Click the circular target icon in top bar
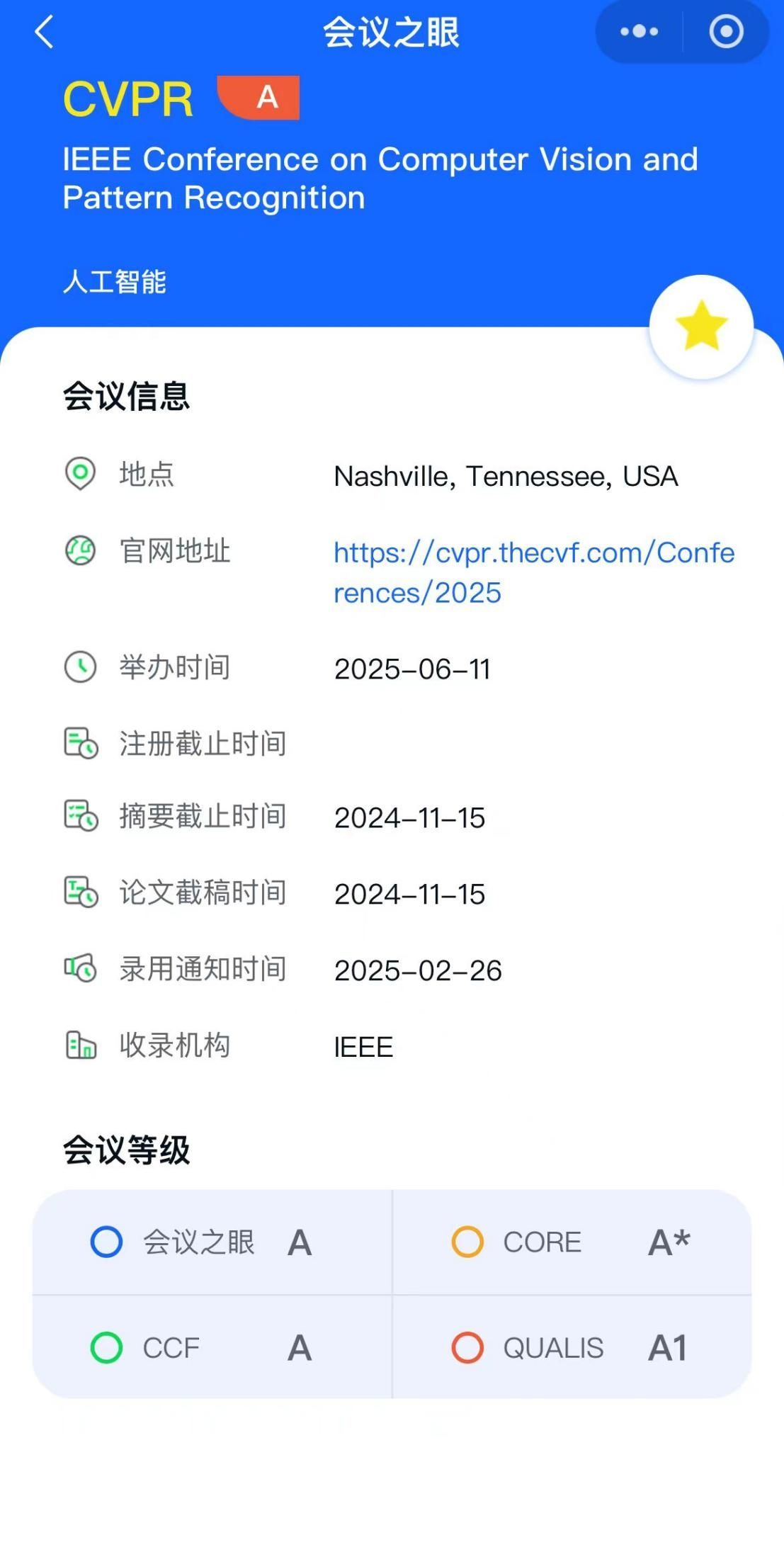This screenshot has width=784, height=1542. (x=727, y=31)
